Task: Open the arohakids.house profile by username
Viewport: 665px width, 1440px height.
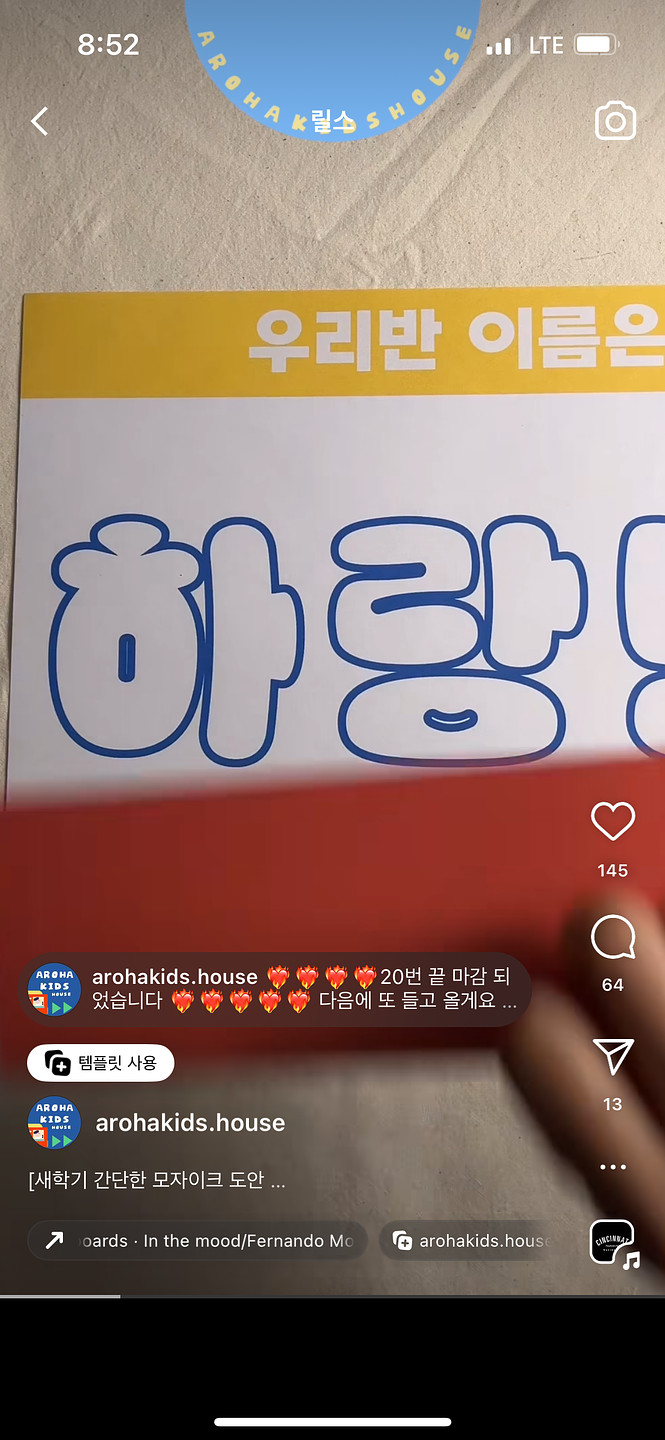Action: 190,1123
